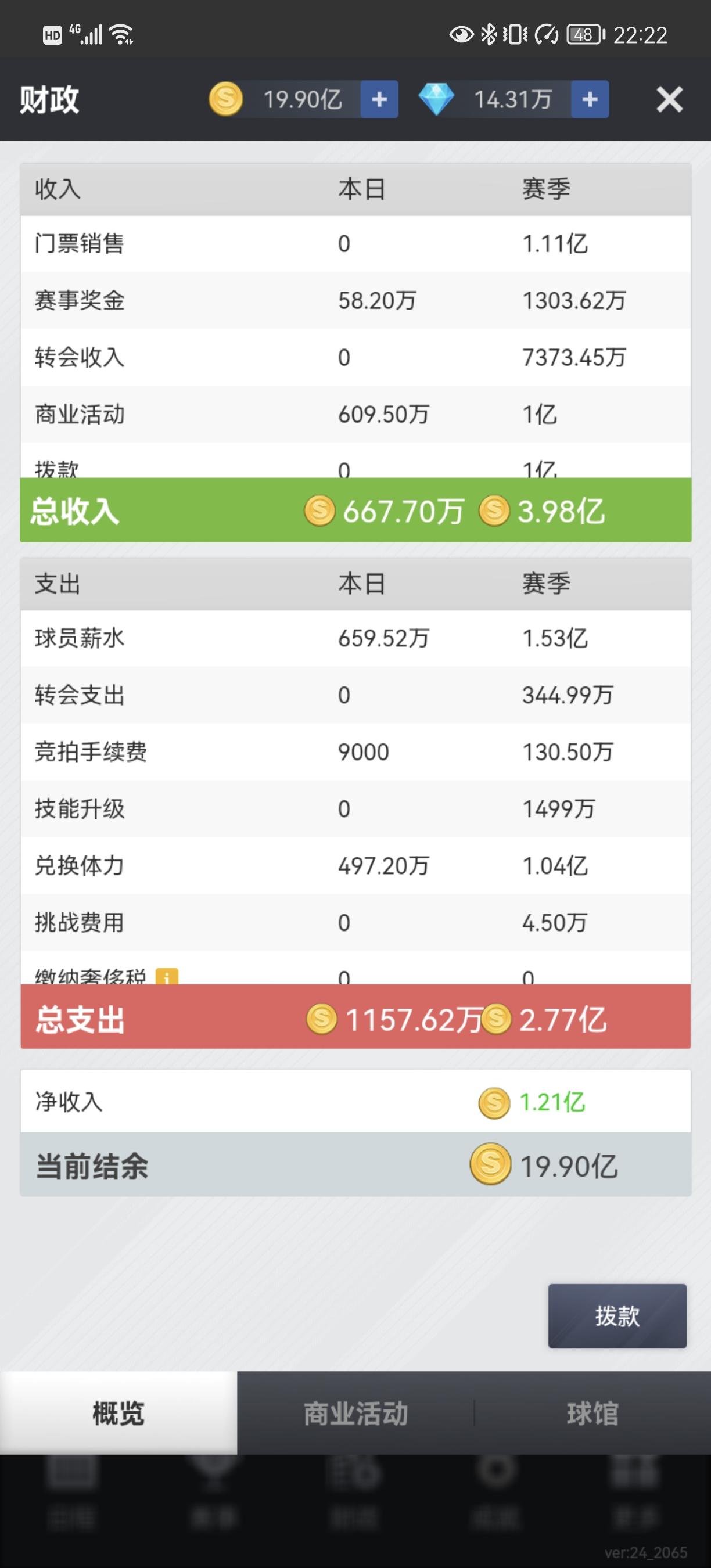Select the 概览 tab

[x=118, y=1414]
